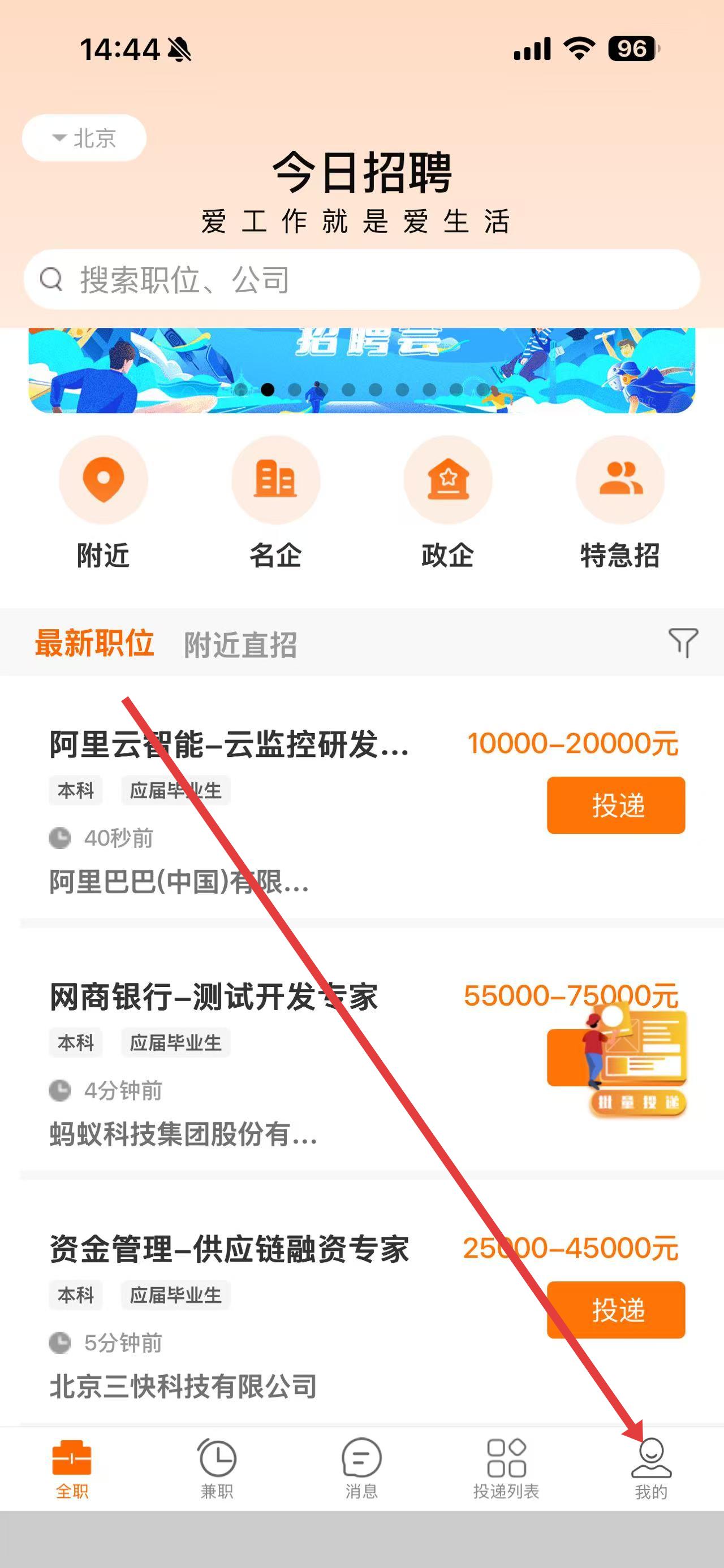The width and height of the screenshot is (724, 1568).
Task: Tap the 搜索职位、公司 search field
Action: pyautogui.click(x=361, y=279)
